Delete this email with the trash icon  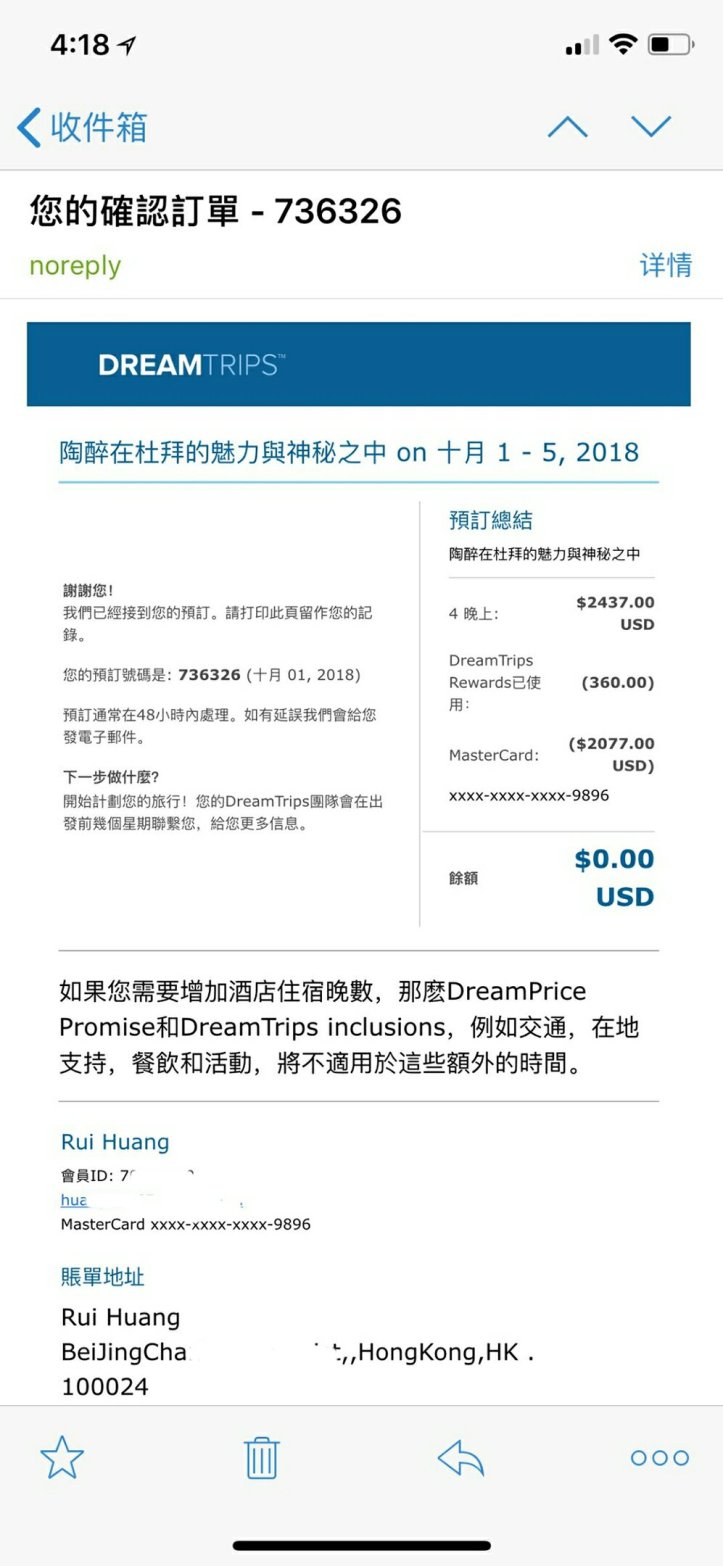261,1457
